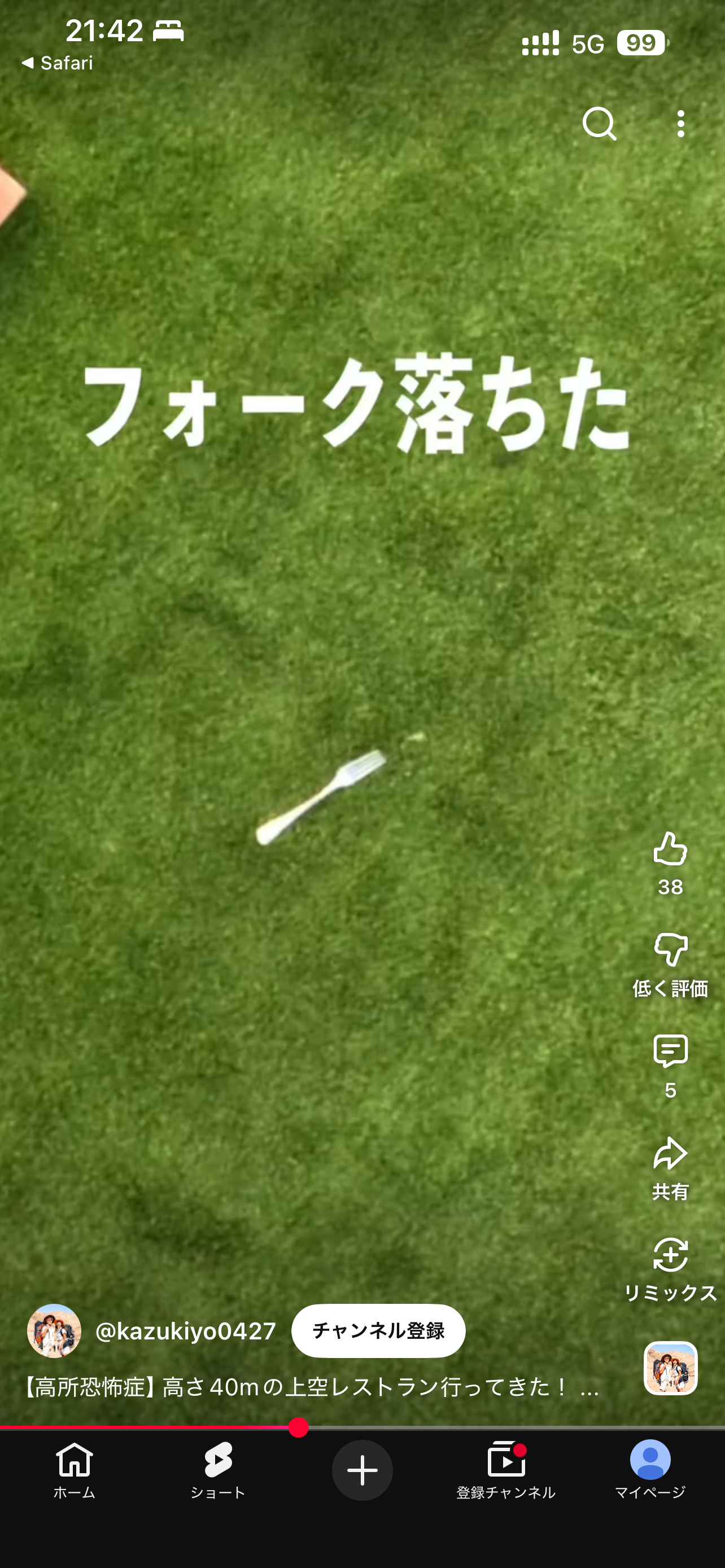Dislike this Short with 低く評価

(x=670, y=949)
